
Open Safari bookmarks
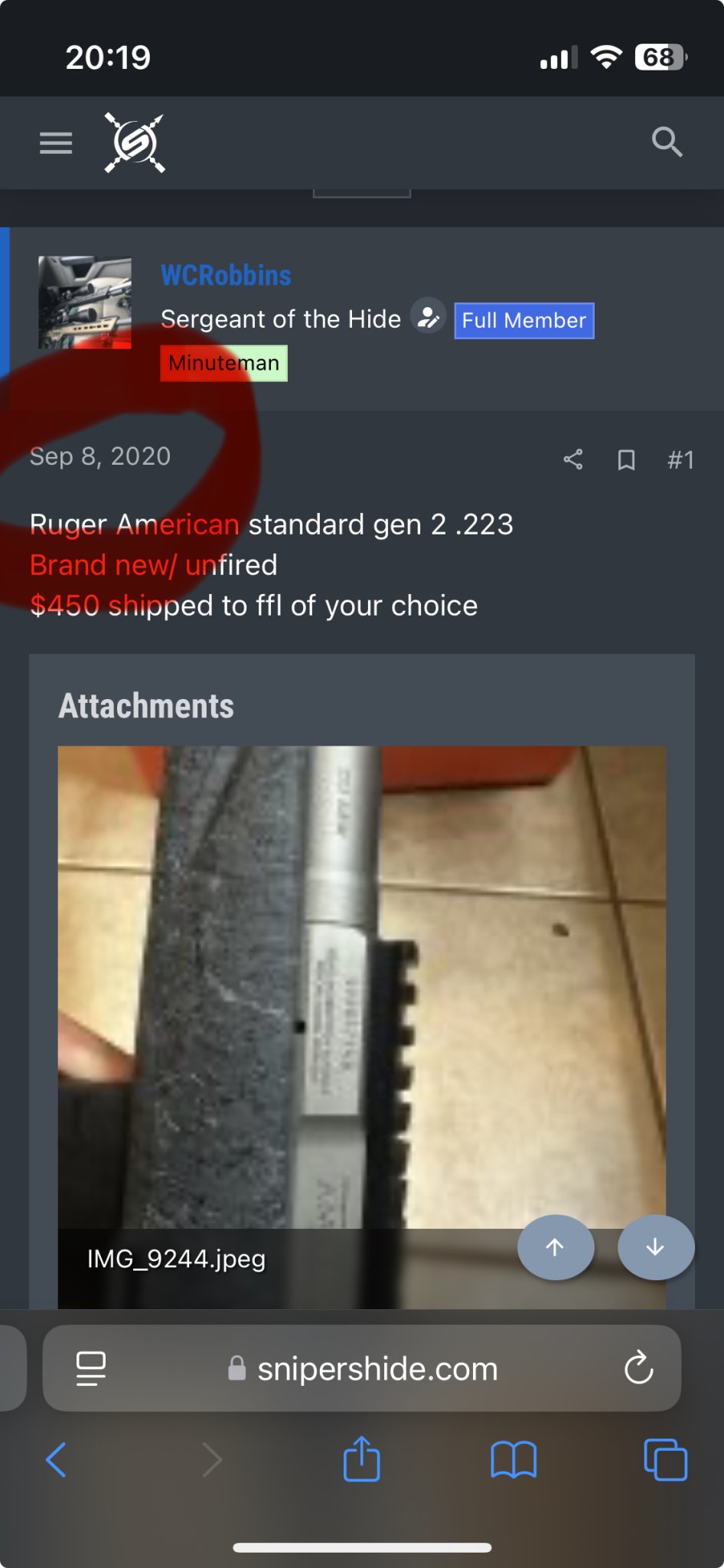(514, 1459)
